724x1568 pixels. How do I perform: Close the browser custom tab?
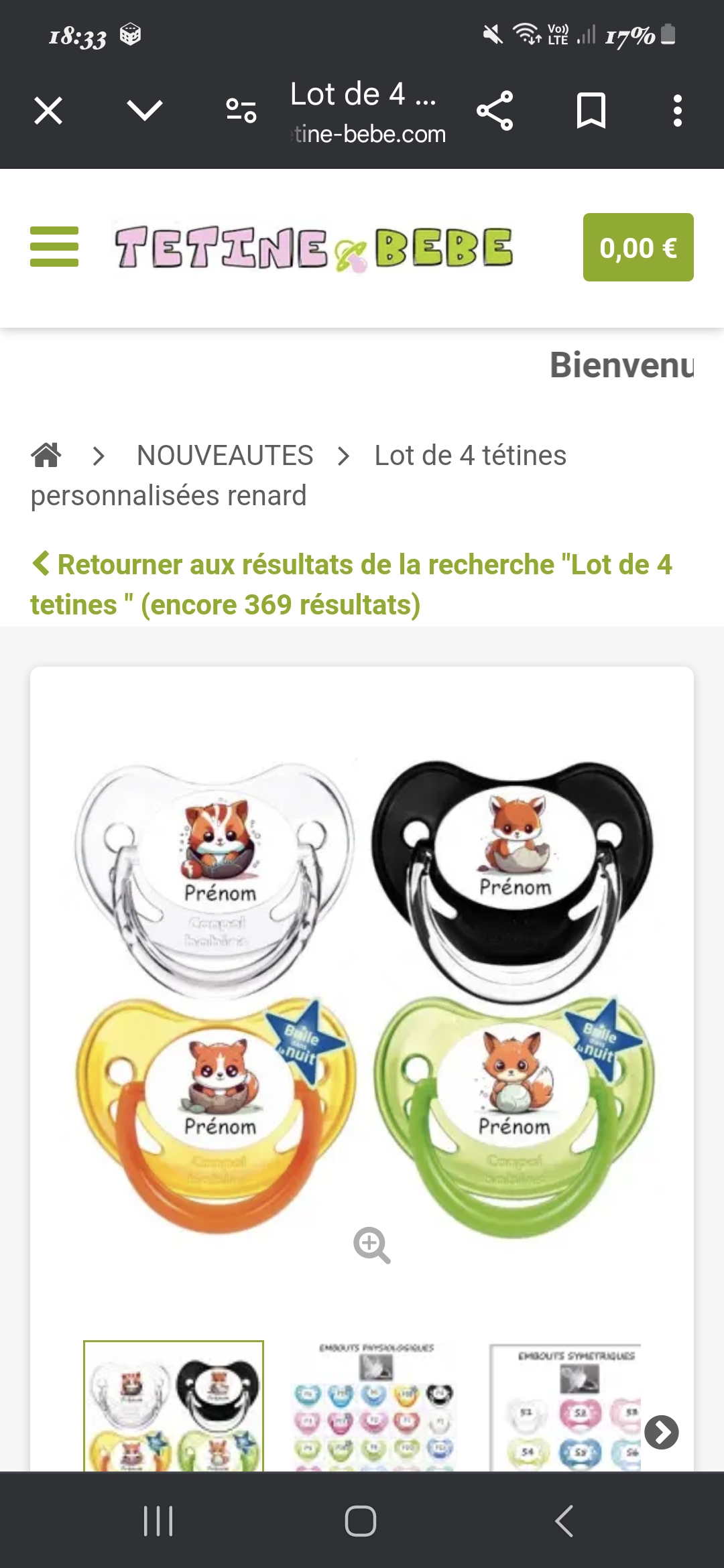[48, 111]
